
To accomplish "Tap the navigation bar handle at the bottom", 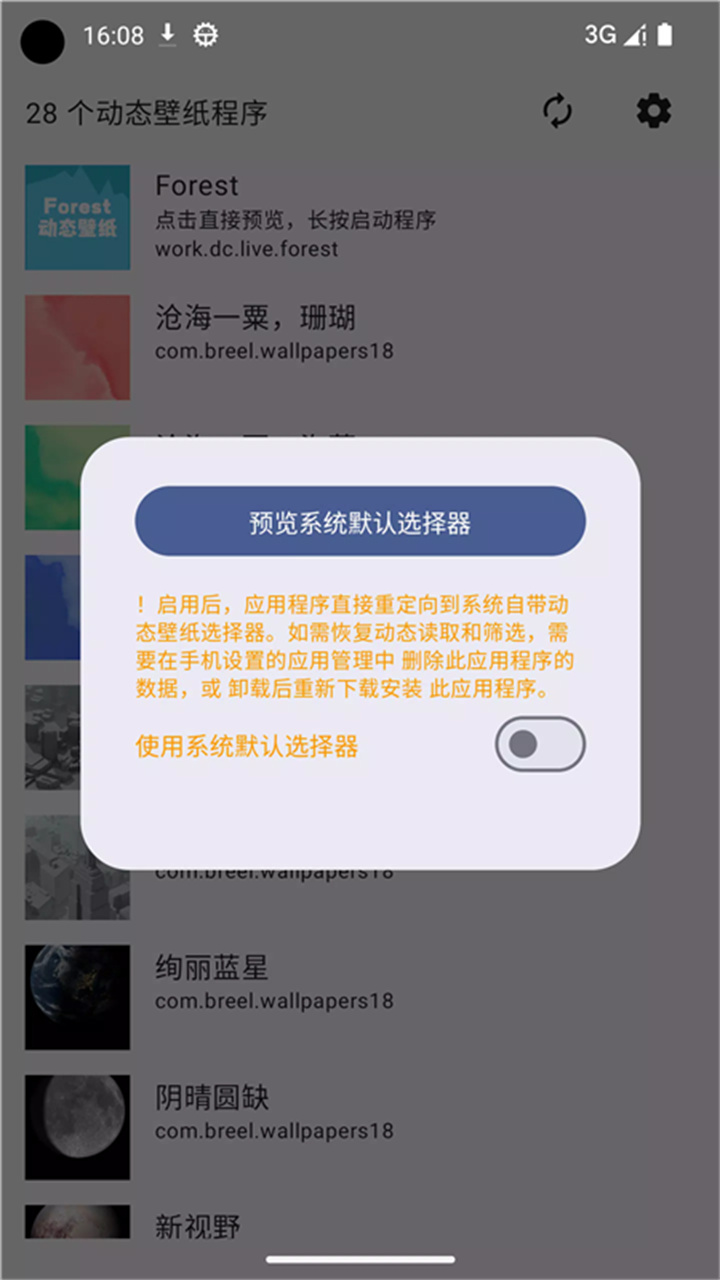I will [360, 1260].
